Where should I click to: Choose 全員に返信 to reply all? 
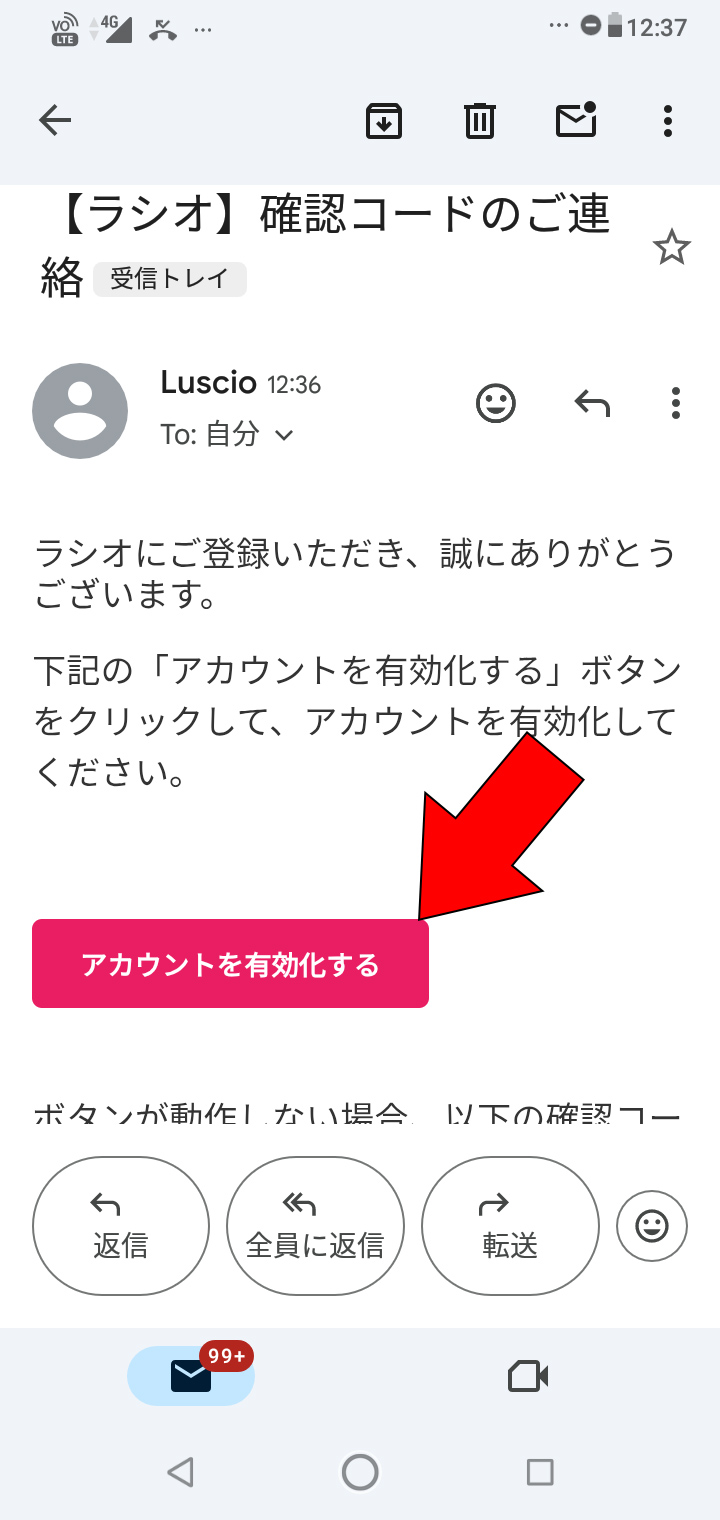click(315, 1226)
